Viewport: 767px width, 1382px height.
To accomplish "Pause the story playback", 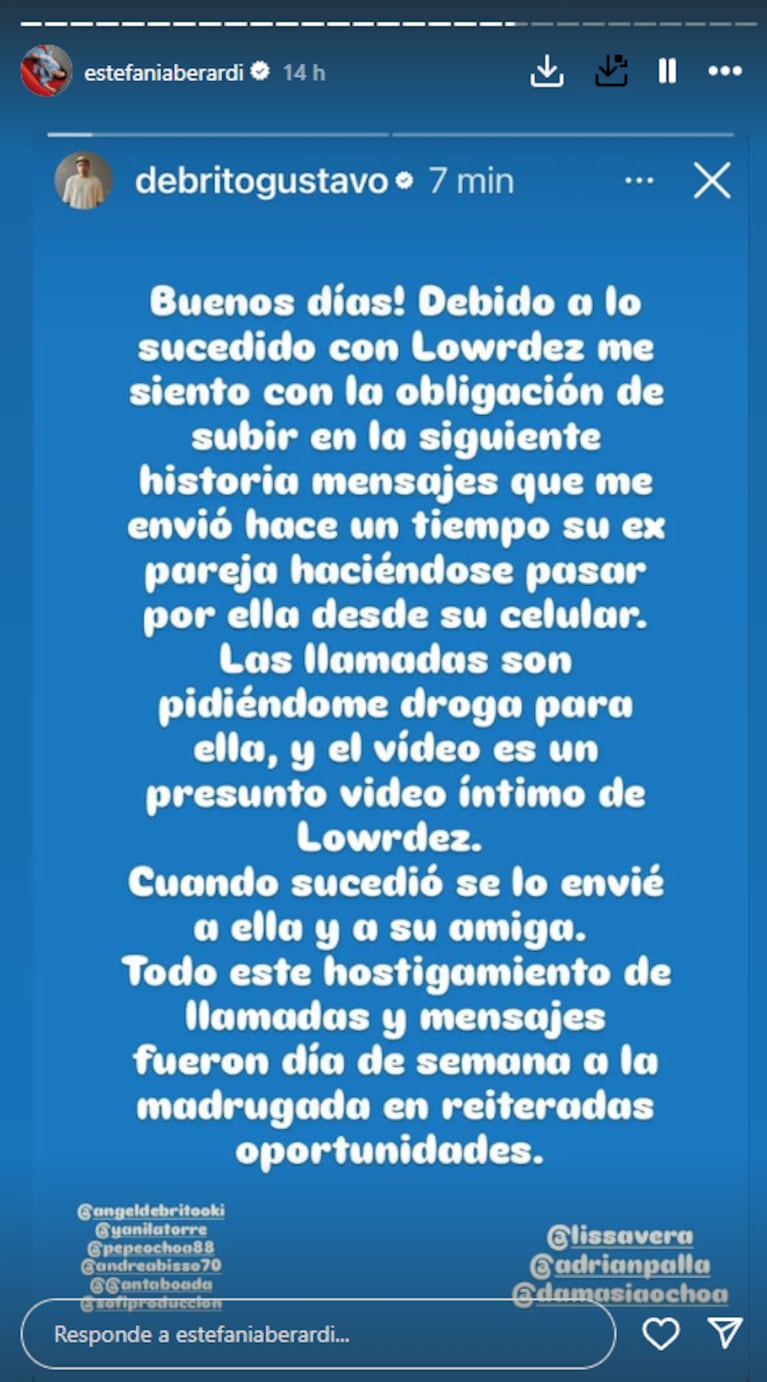I will 667,71.
